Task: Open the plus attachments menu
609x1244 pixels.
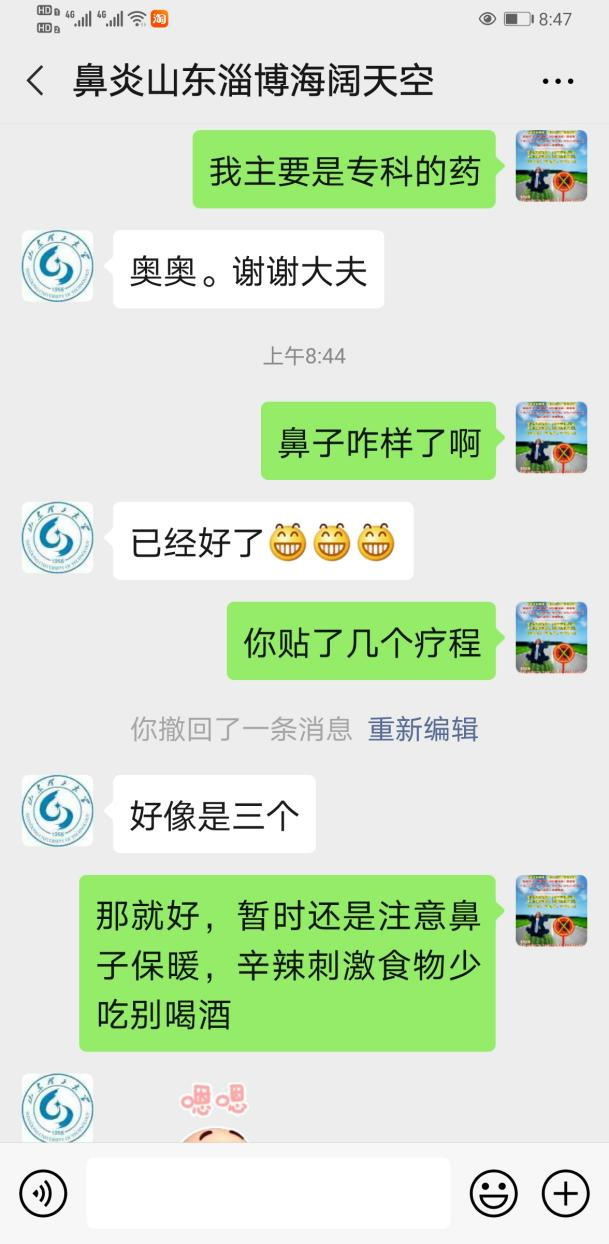Action: [565, 1193]
